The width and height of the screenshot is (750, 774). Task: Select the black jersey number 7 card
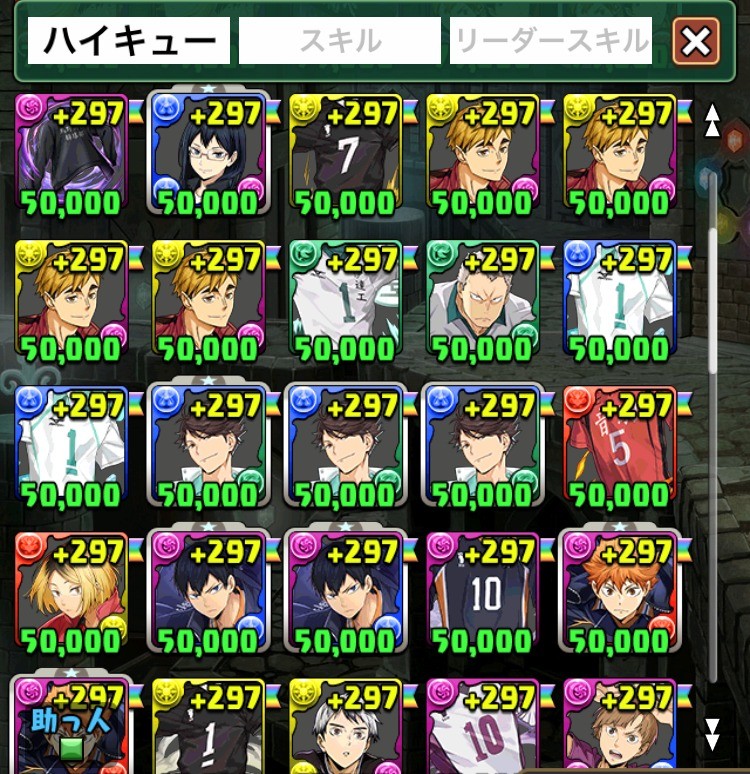pyautogui.click(x=346, y=155)
